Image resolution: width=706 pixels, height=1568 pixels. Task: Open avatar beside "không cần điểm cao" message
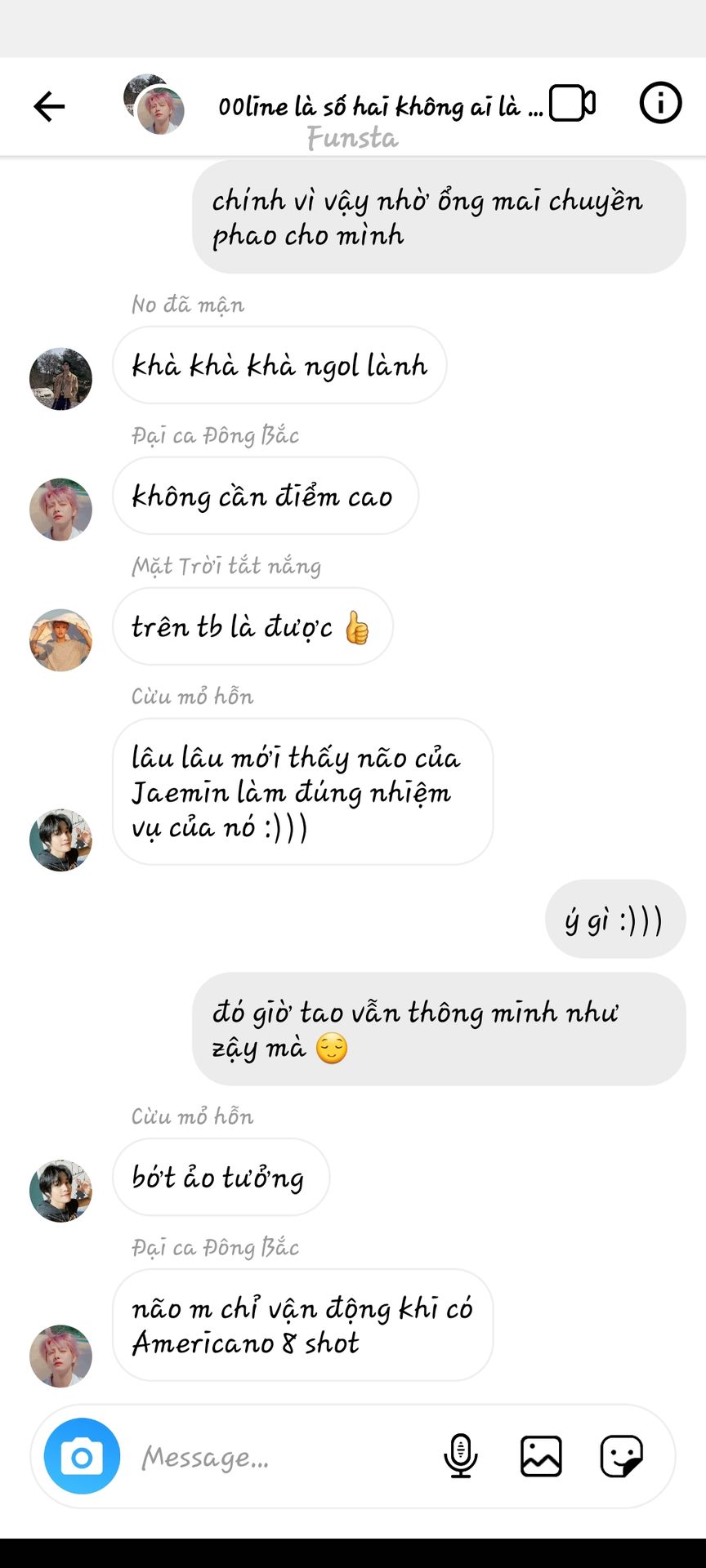[x=60, y=510]
